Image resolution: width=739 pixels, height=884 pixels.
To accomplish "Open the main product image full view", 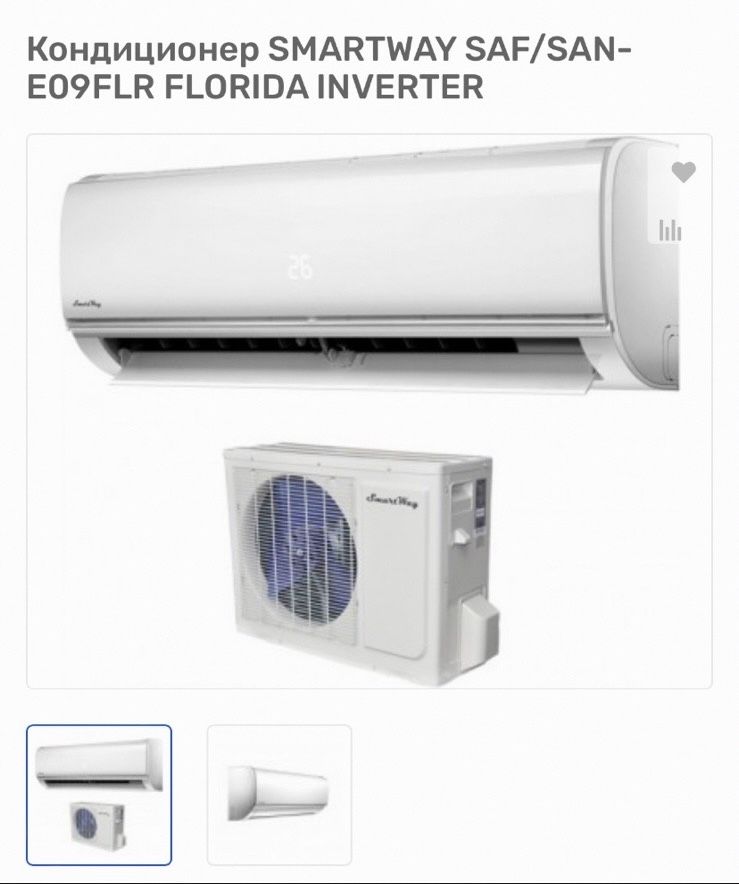I will [368, 410].
